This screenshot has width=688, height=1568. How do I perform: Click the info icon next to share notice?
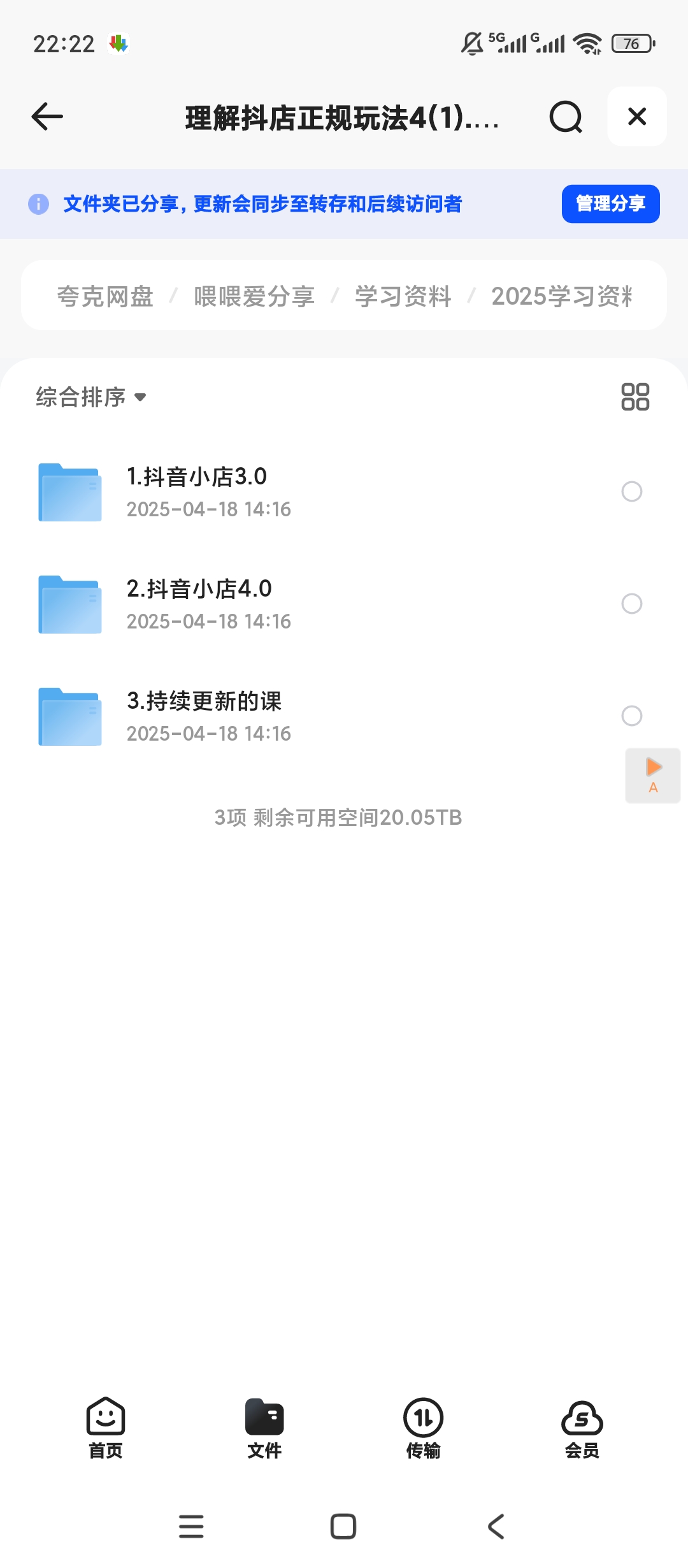[39, 204]
